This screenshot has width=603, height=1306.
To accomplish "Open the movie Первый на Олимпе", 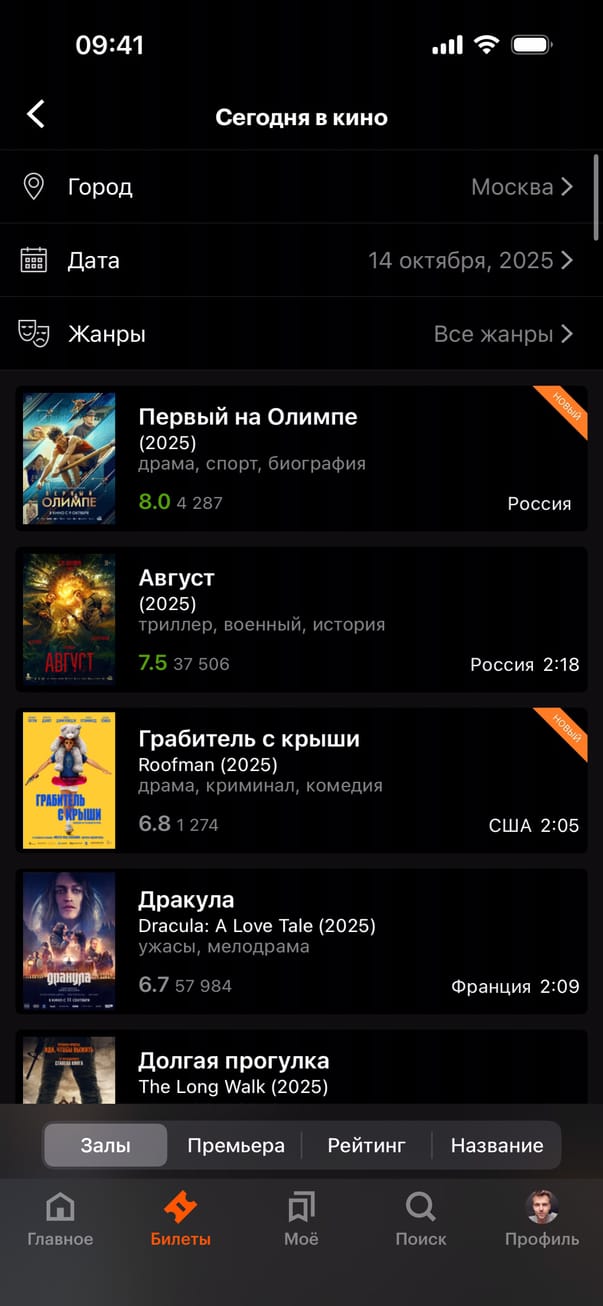I will coord(300,458).
